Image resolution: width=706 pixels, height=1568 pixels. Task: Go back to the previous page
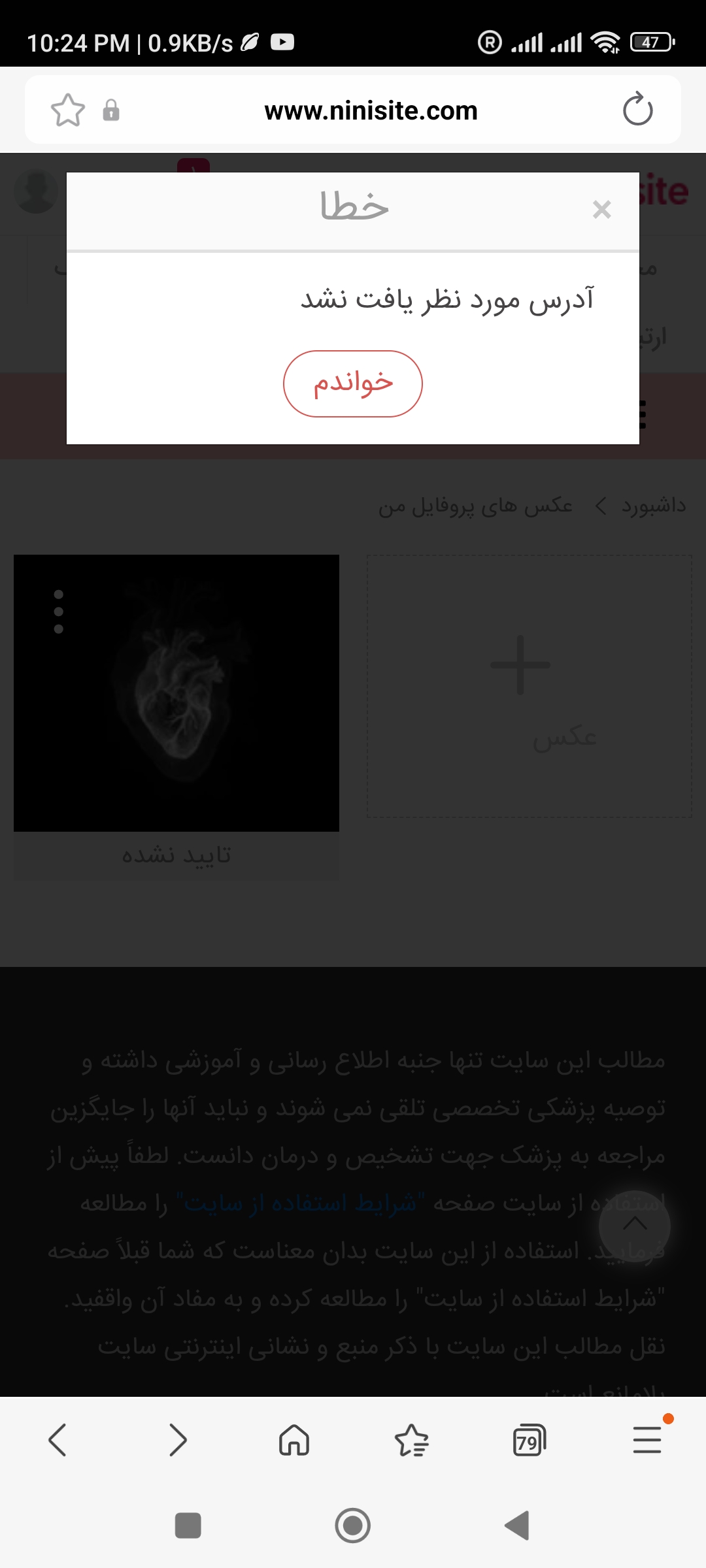point(58,1440)
